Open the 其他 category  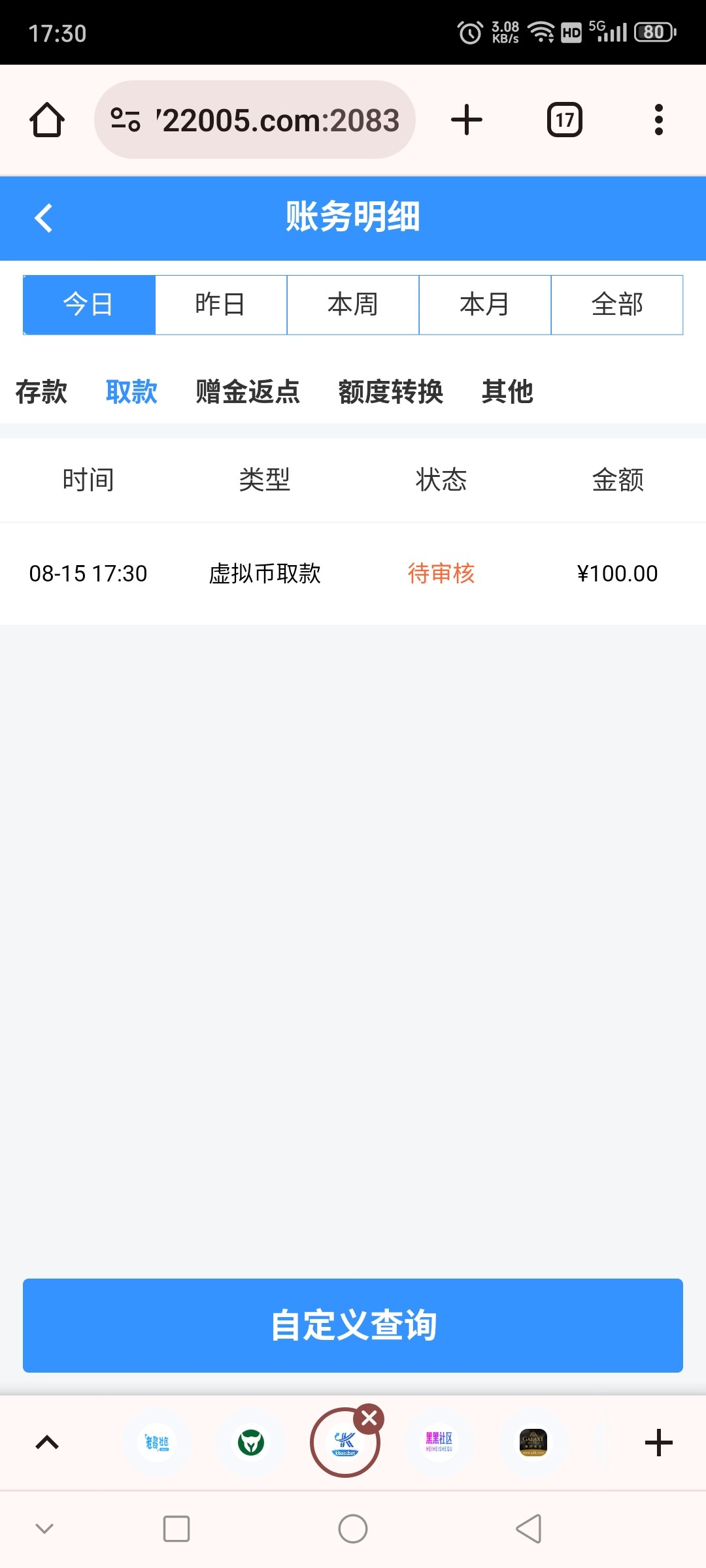point(507,392)
